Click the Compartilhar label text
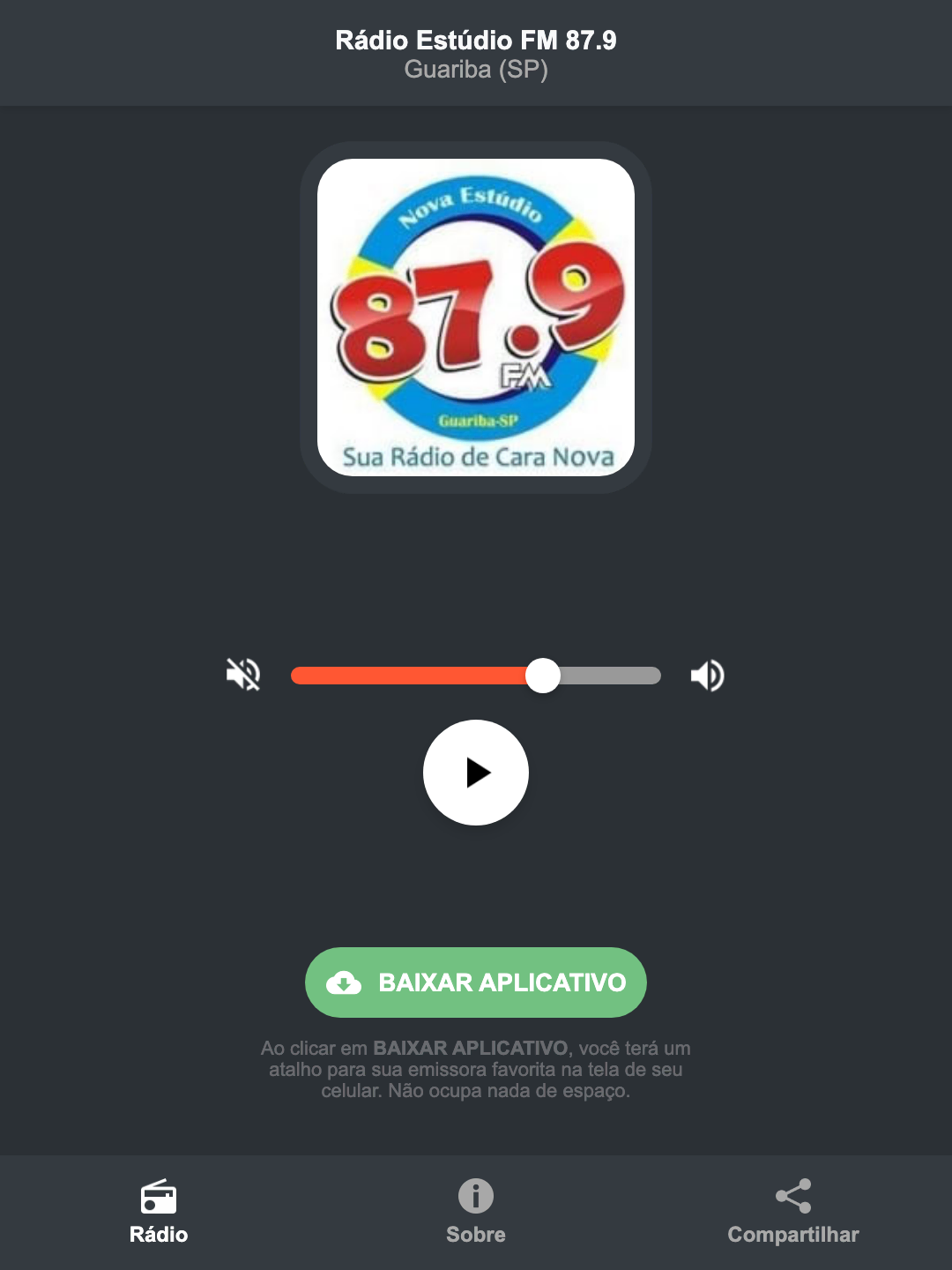 point(792,1235)
